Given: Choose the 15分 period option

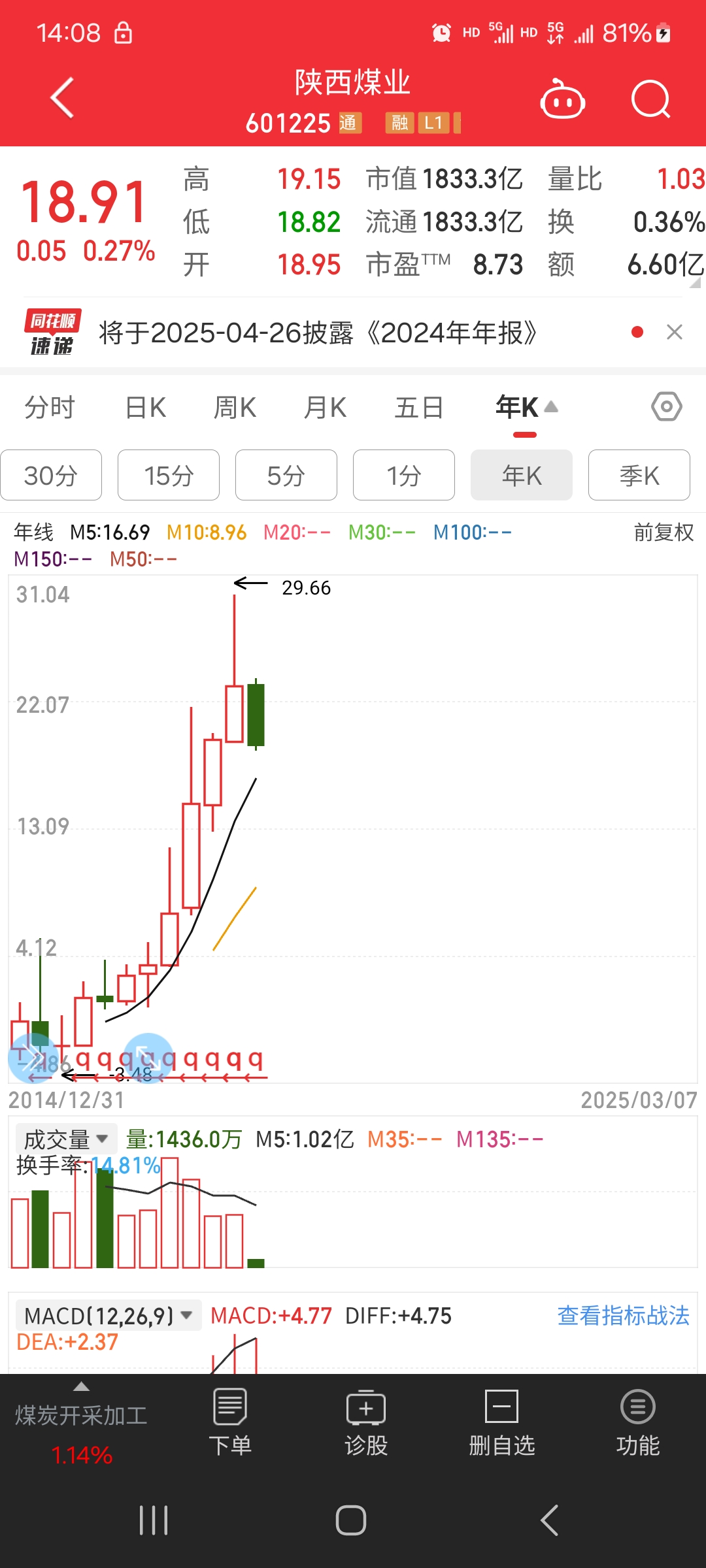Looking at the screenshot, I should [x=169, y=475].
